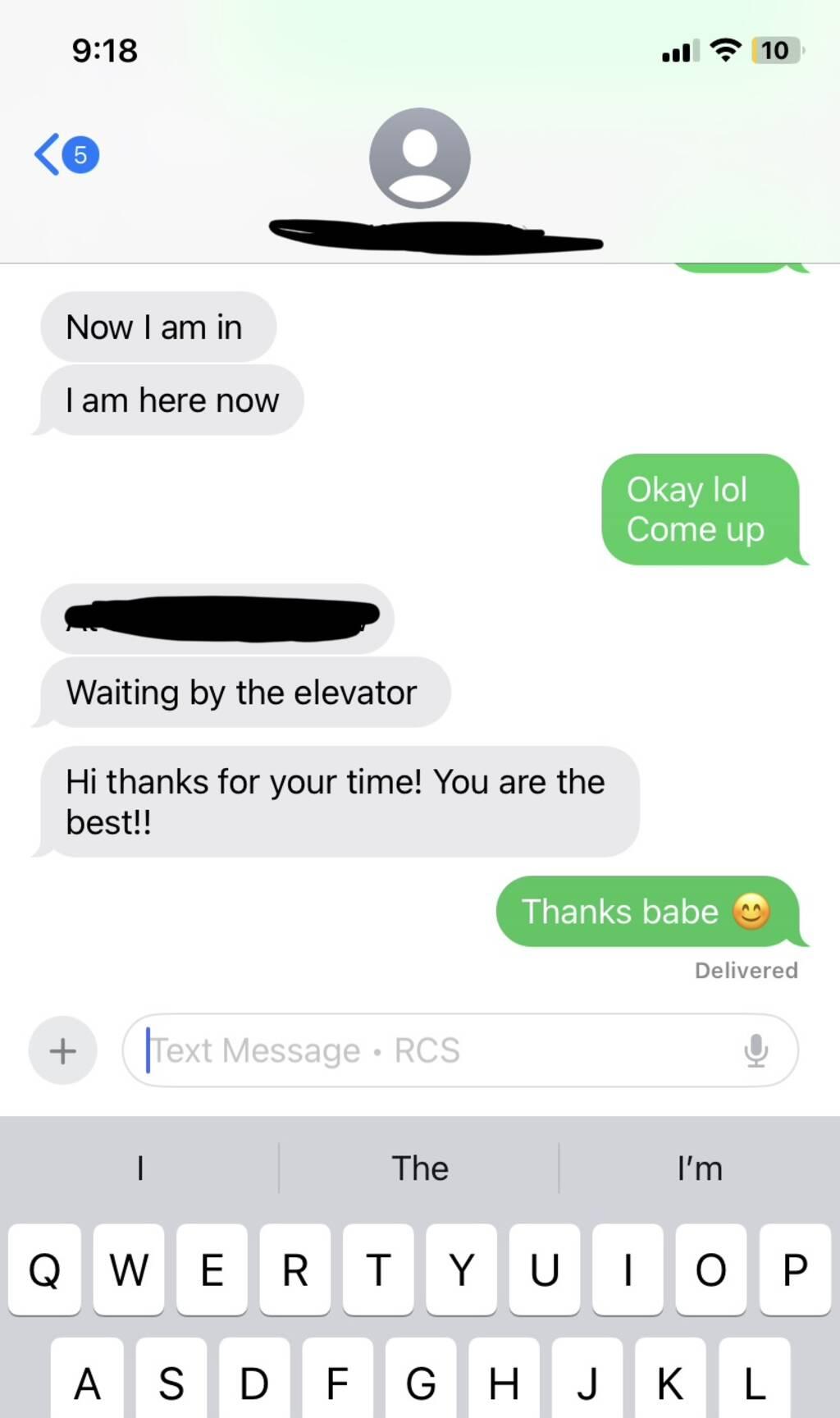Open the contact details avatar
Viewport: 840px width, 1418px height.
[419, 158]
